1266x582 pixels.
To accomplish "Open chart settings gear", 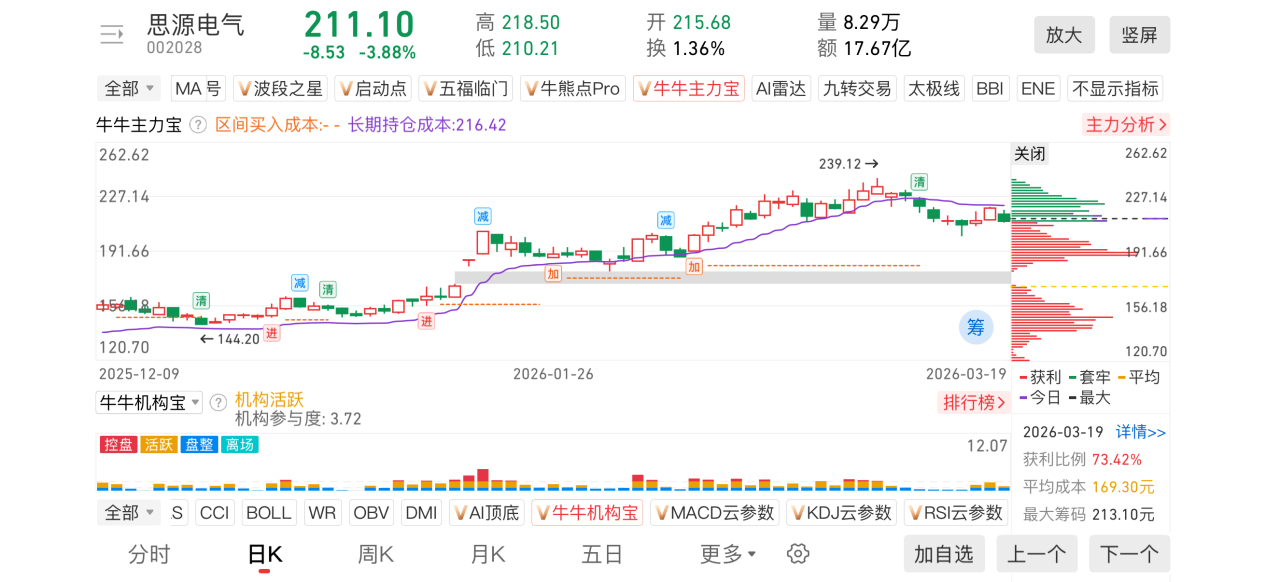I will click(x=797, y=554).
